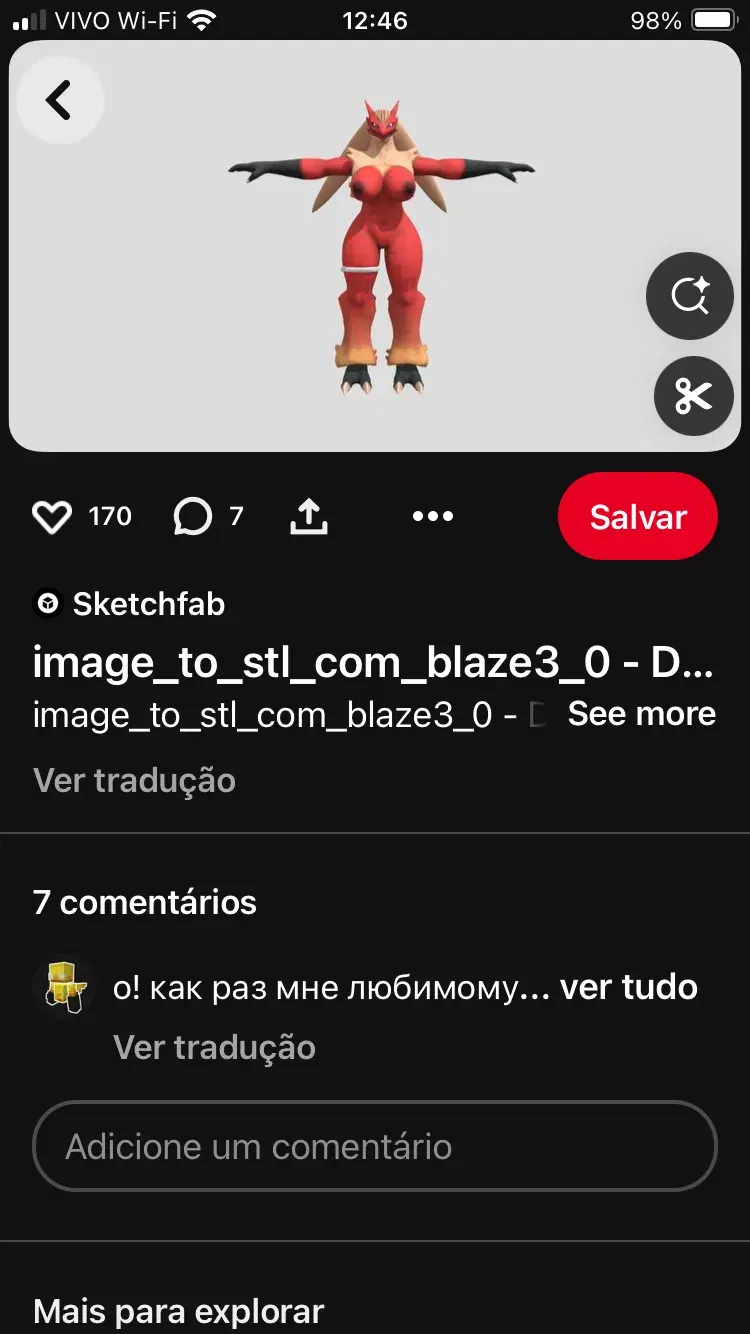750x1334 pixels.
Task: Share this pin
Action: [309, 516]
